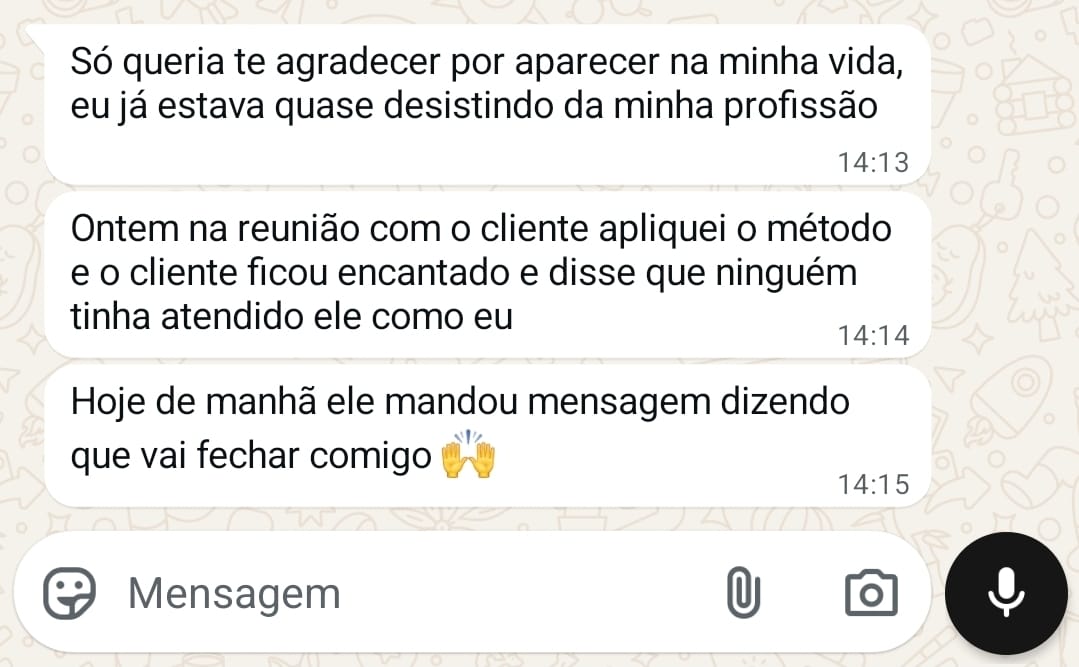Tap the voice message microphone button
1079x667 pixels.
[1005, 594]
